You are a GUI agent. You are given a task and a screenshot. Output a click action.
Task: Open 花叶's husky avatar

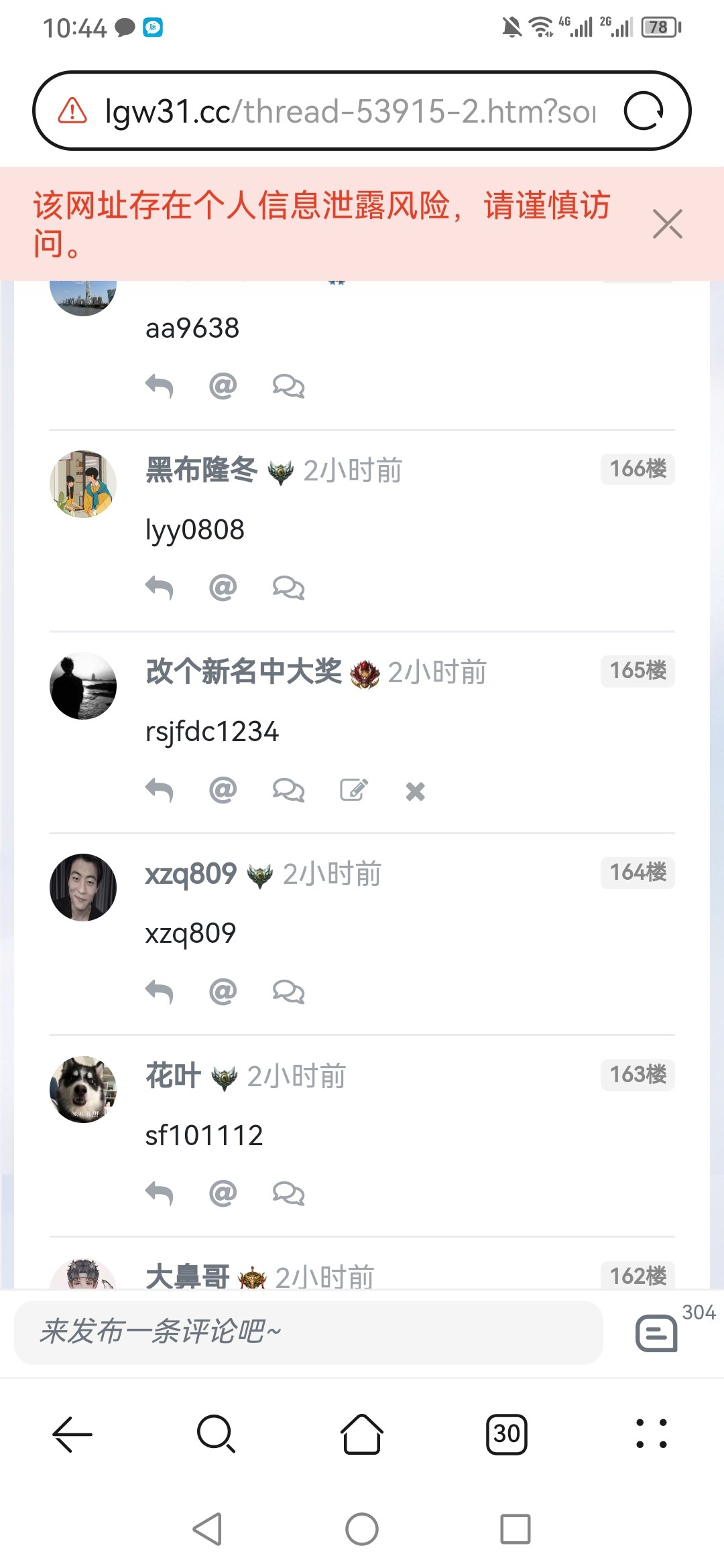click(x=83, y=1090)
